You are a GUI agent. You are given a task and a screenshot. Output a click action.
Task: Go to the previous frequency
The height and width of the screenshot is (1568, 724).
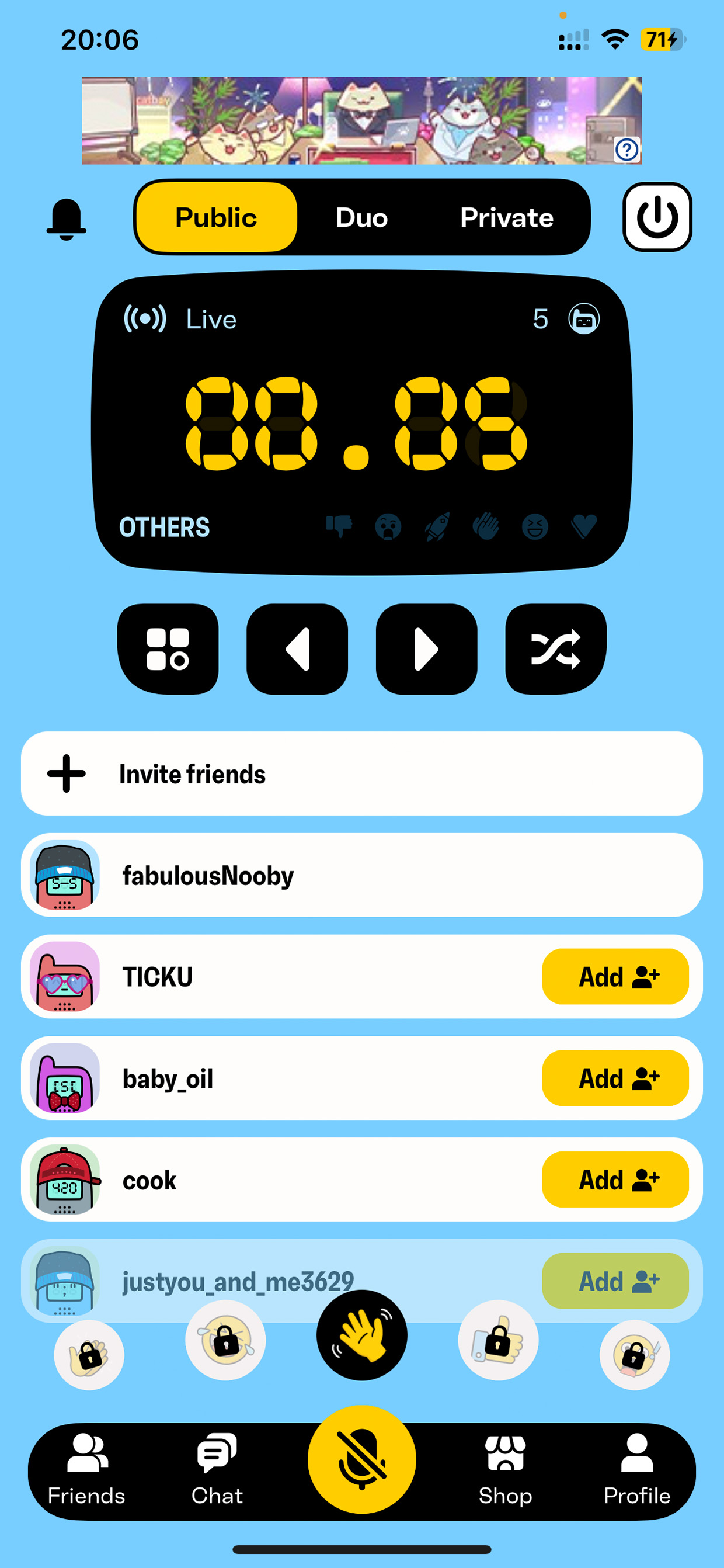point(298,649)
